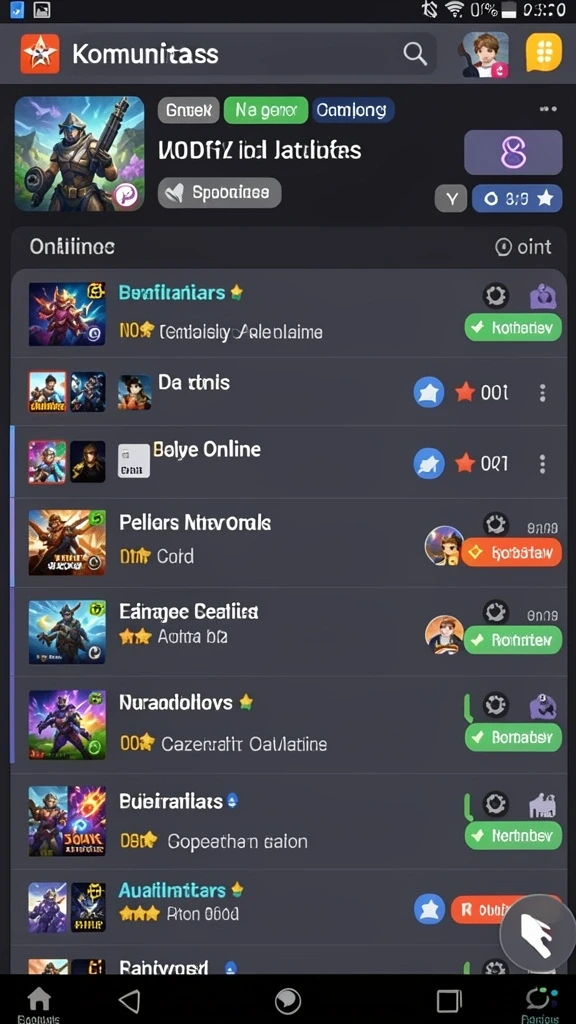
Task: Tap the blue star badge on "Bolye Online"
Action: point(429,464)
